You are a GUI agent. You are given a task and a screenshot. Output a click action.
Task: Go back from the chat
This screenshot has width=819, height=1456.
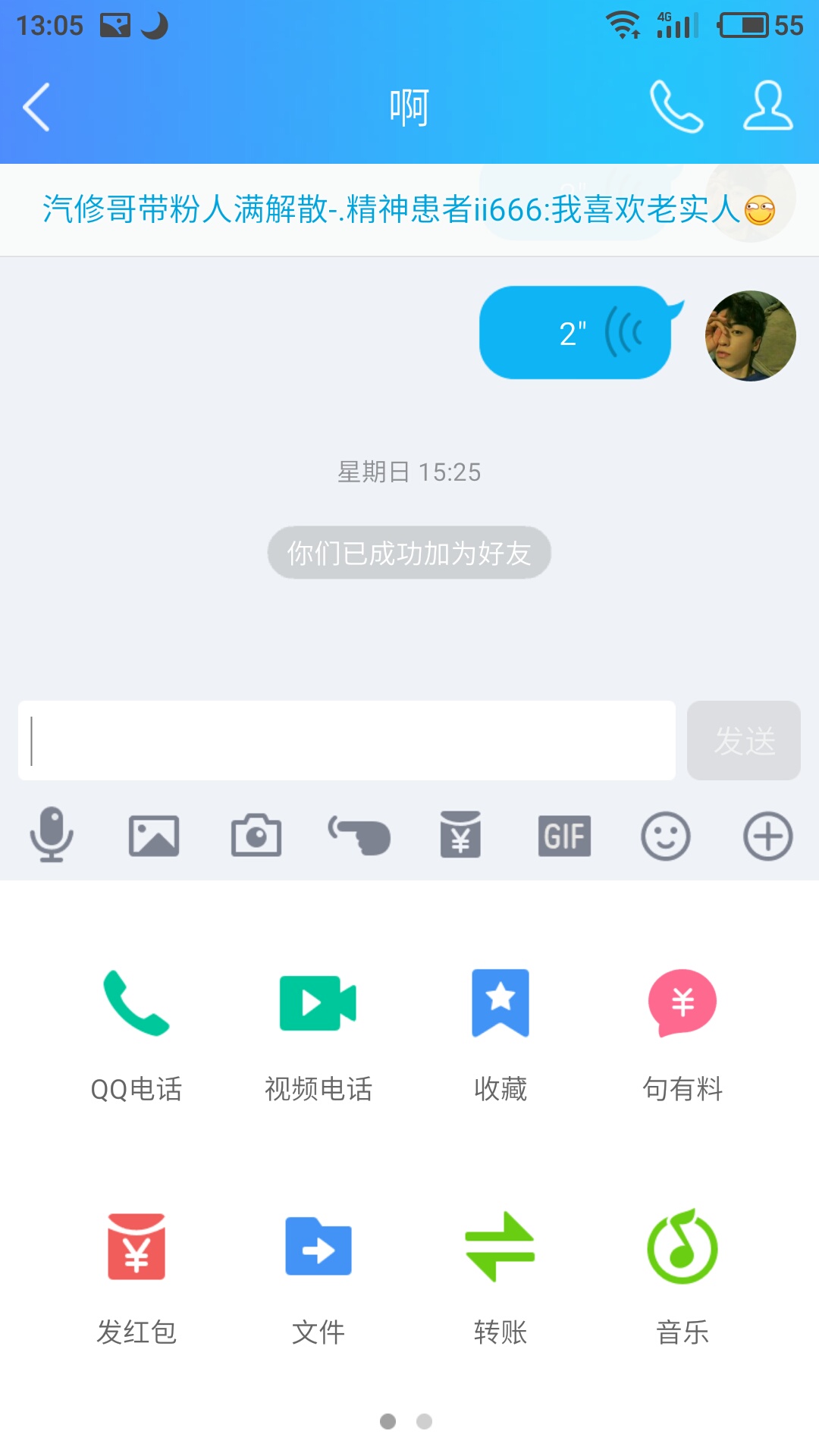36,107
